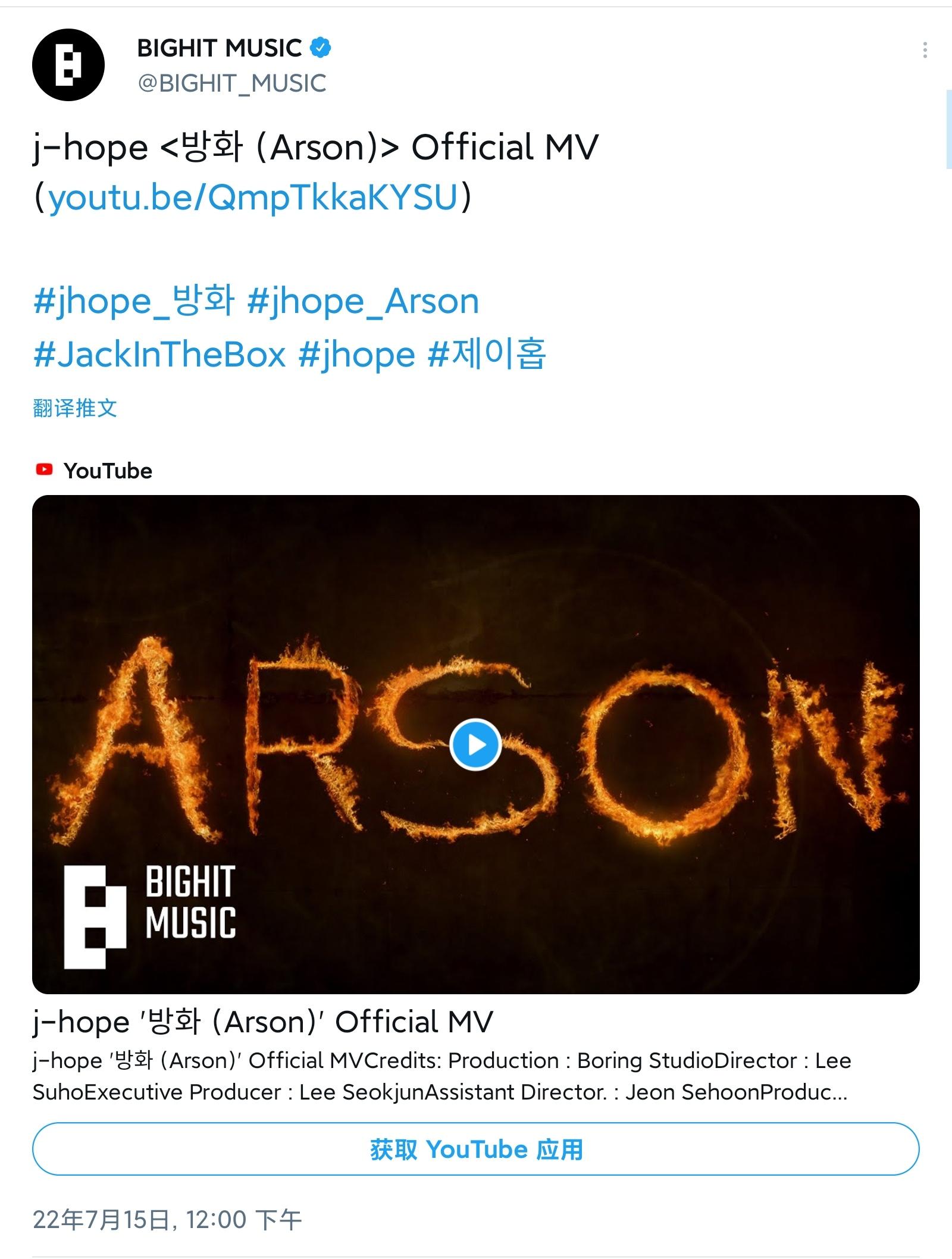Open hashtag #jhope_Arson

coord(363,301)
